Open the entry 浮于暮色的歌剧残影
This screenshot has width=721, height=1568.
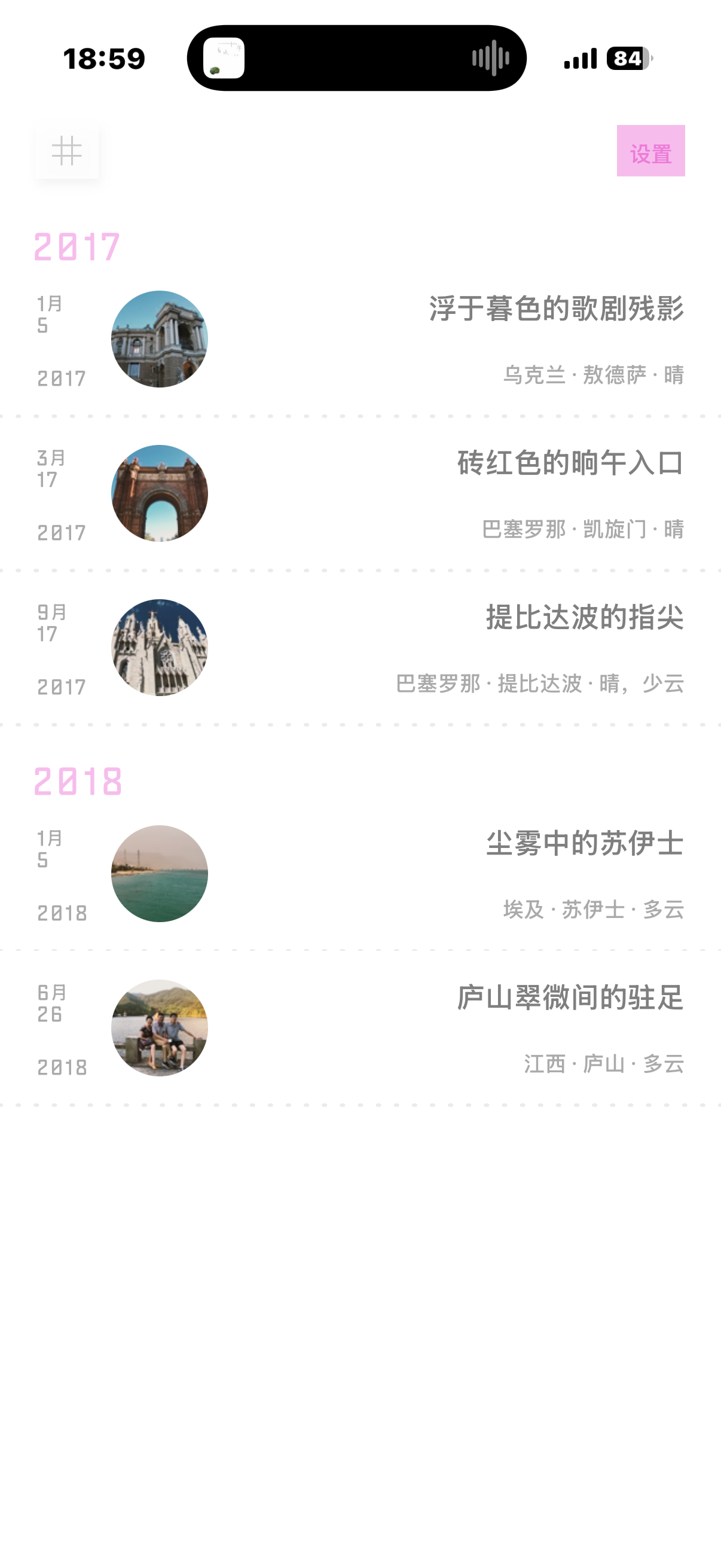pos(555,309)
